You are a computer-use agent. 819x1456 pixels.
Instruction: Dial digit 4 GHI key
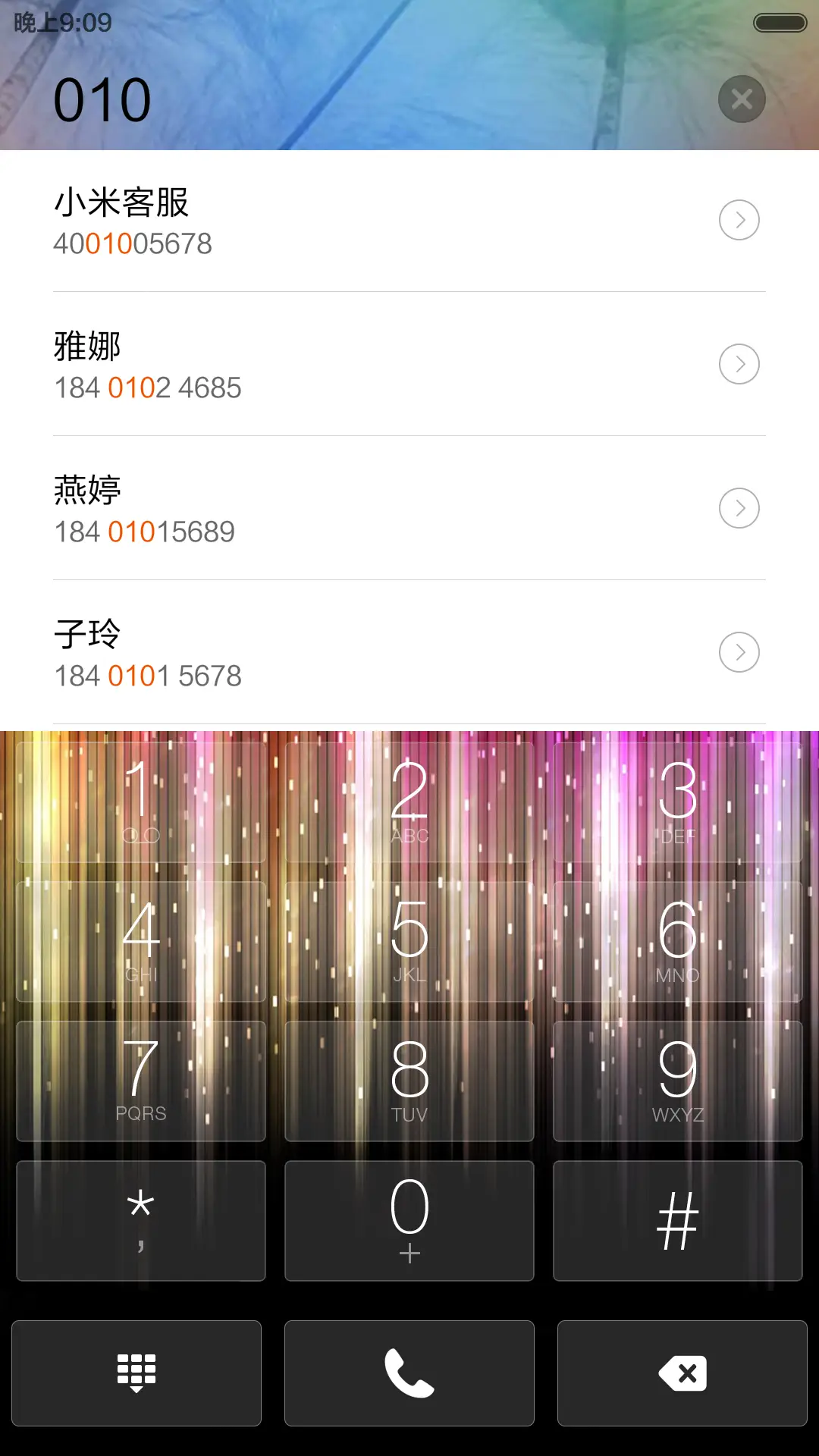(x=141, y=941)
